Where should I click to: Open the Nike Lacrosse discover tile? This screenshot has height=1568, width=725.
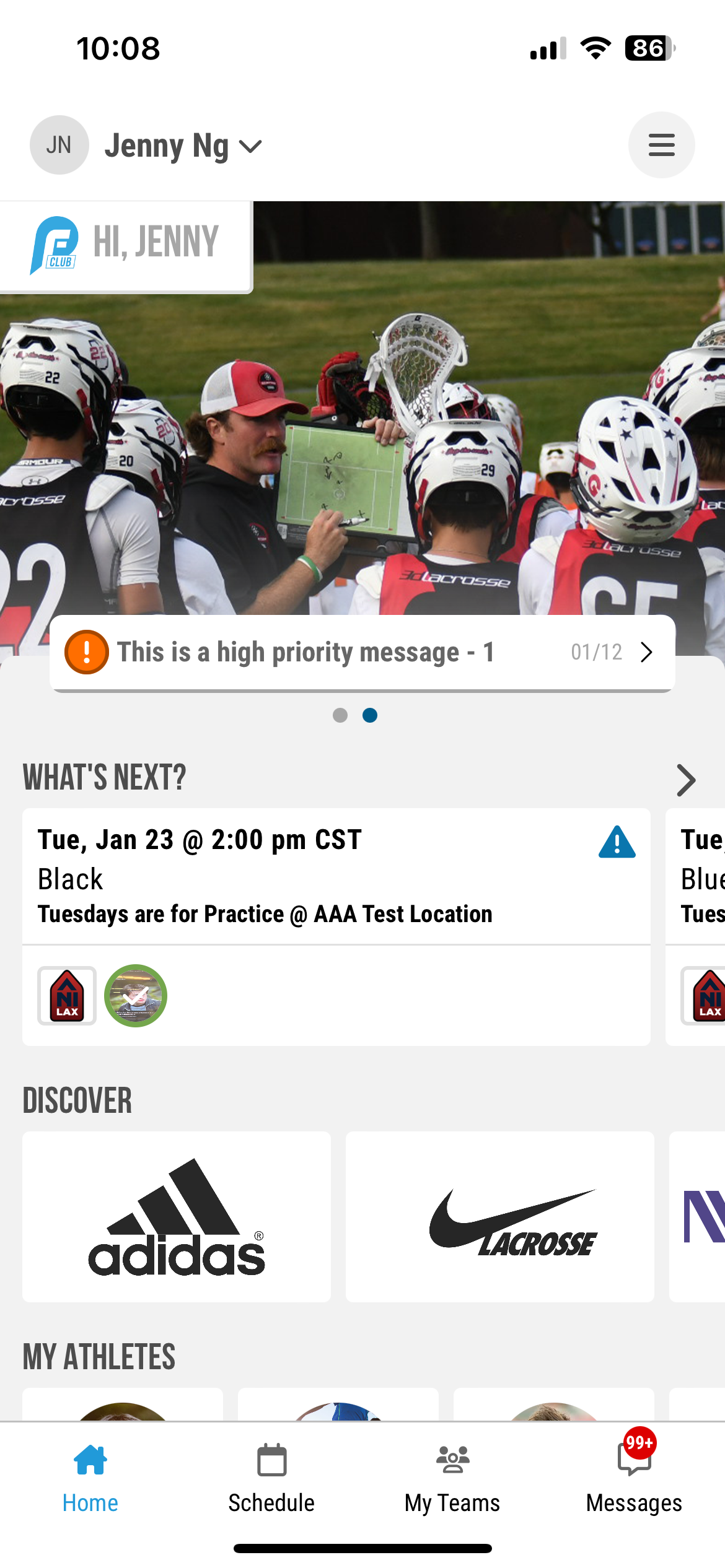499,1217
